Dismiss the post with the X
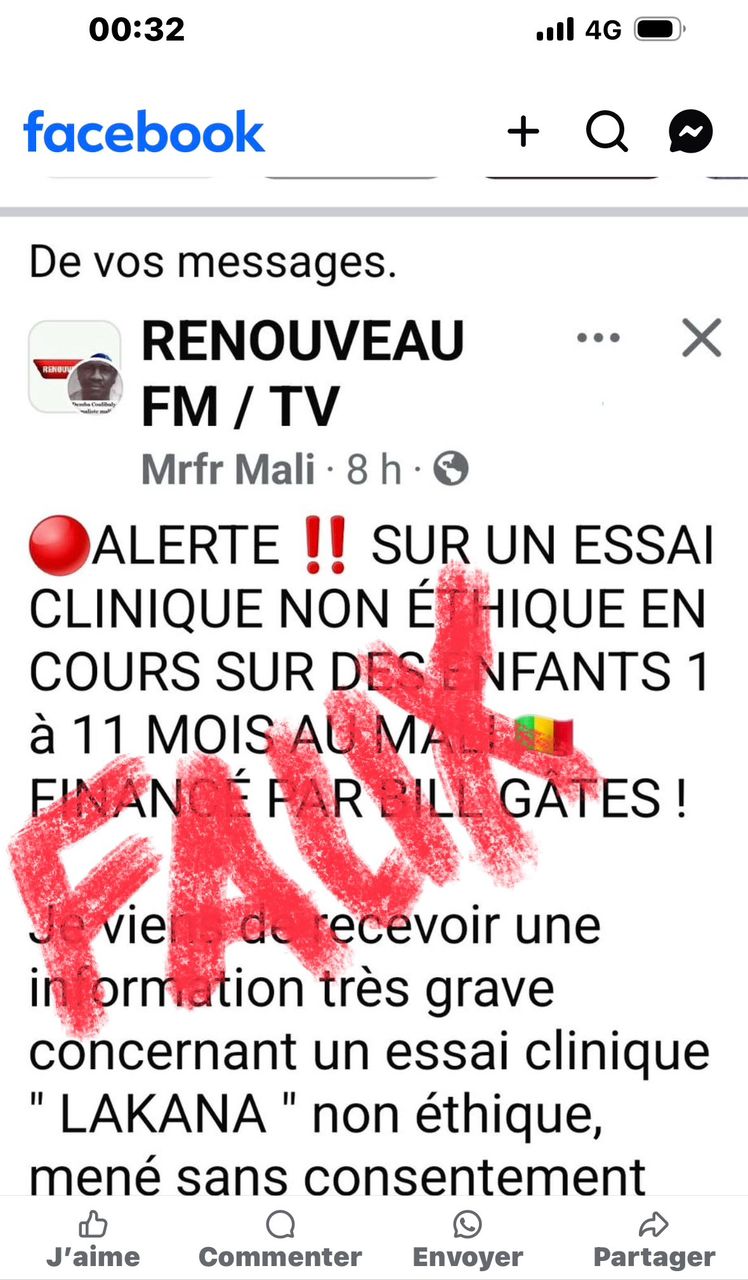Screen dimensions: 748x1280 click(x=701, y=337)
